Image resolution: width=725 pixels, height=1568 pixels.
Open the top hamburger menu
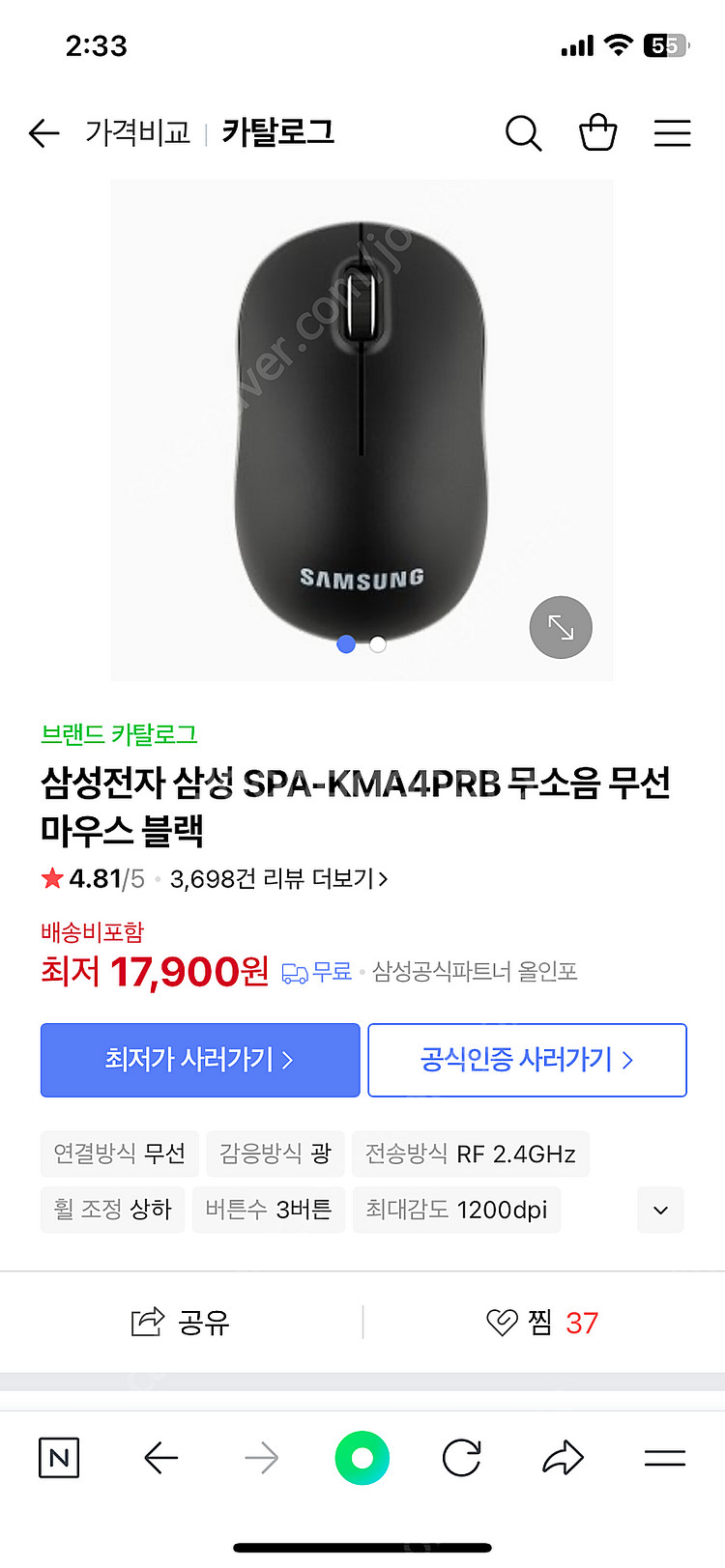point(672,133)
